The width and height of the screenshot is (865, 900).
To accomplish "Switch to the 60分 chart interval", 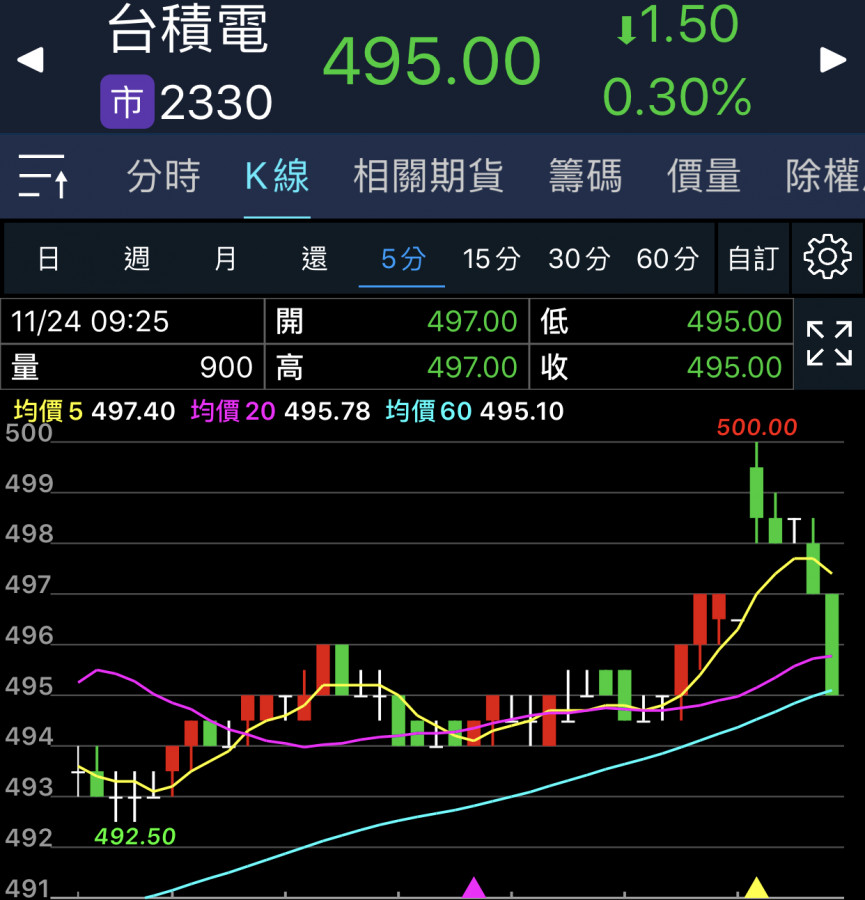I will (x=667, y=259).
